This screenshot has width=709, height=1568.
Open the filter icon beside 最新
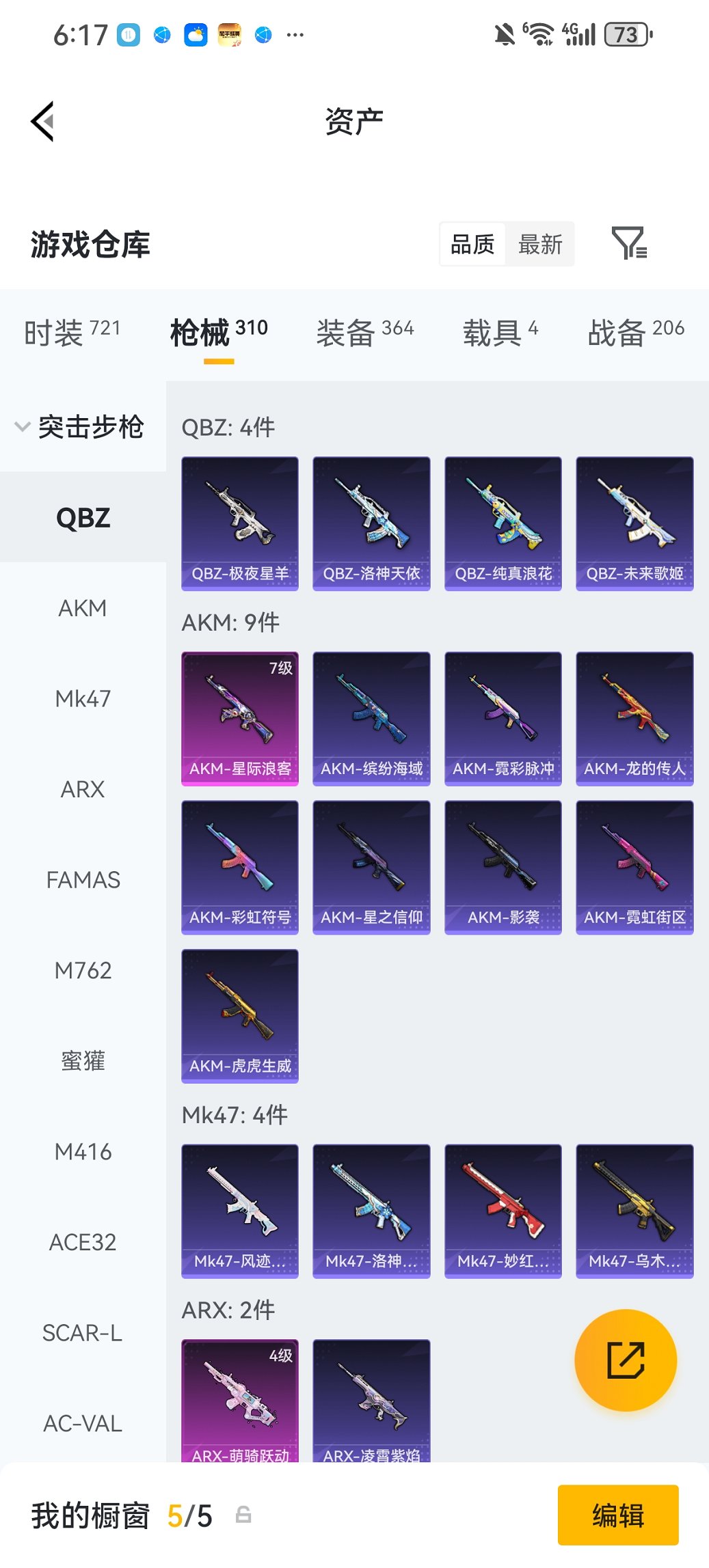[628, 244]
